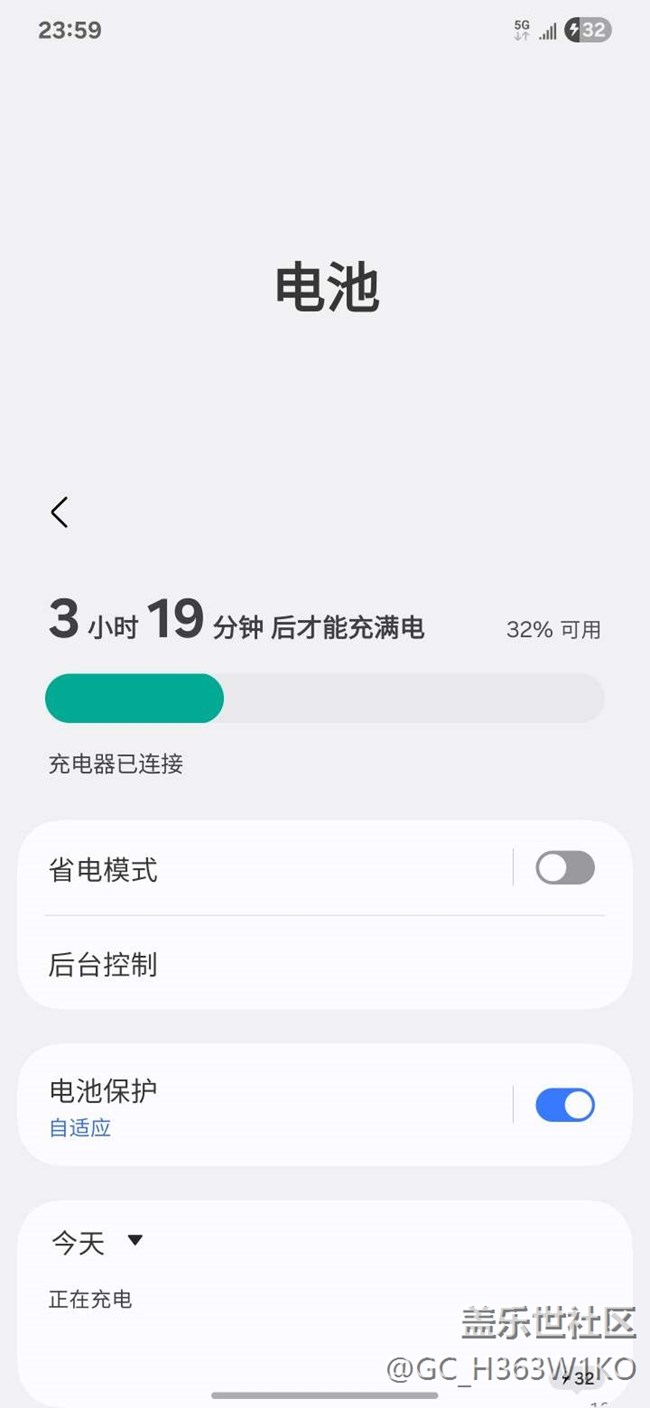Go back using the back arrow
The height and width of the screenshot is (1408, 650).
(x=60, y=512)
